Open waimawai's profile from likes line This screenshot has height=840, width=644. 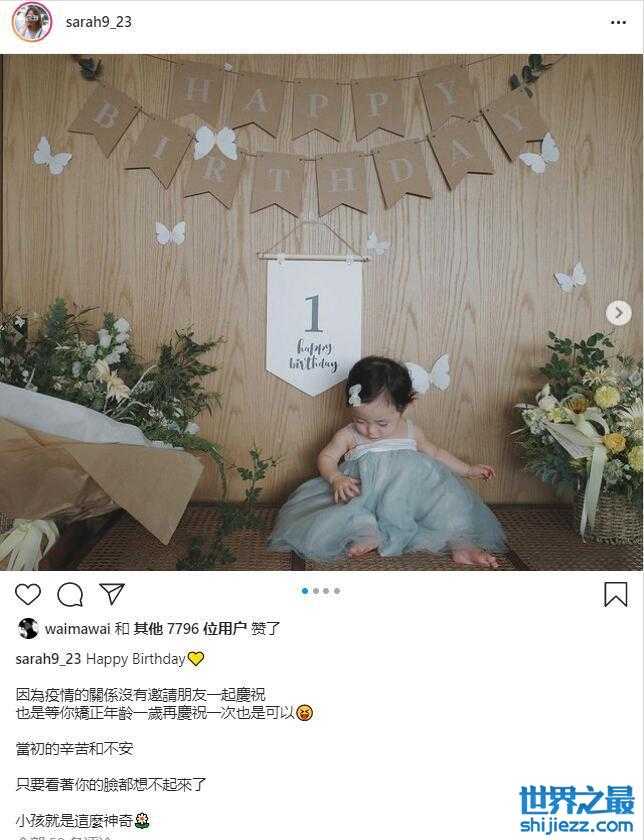tap(77, 628)
